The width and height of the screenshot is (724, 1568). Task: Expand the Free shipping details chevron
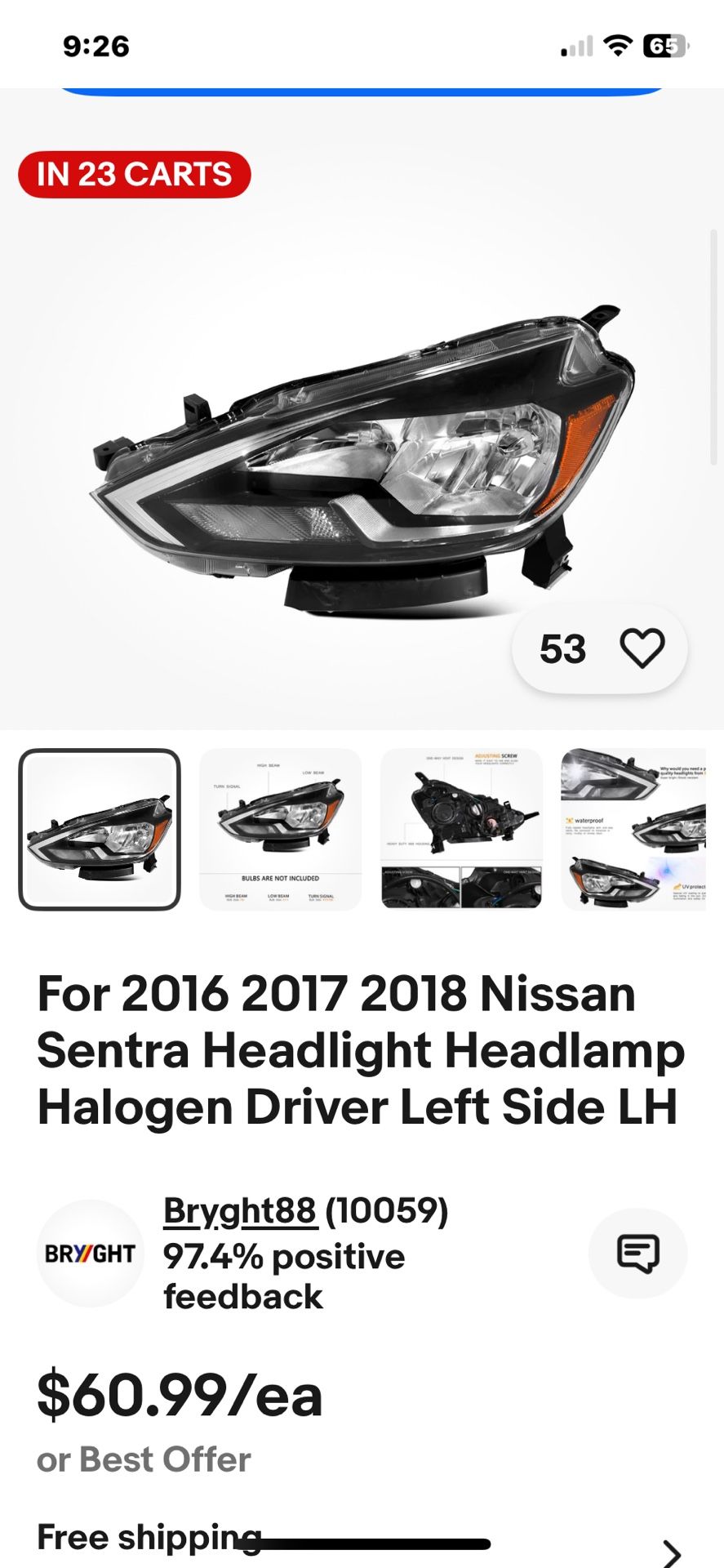click(x=671, y=1552)
